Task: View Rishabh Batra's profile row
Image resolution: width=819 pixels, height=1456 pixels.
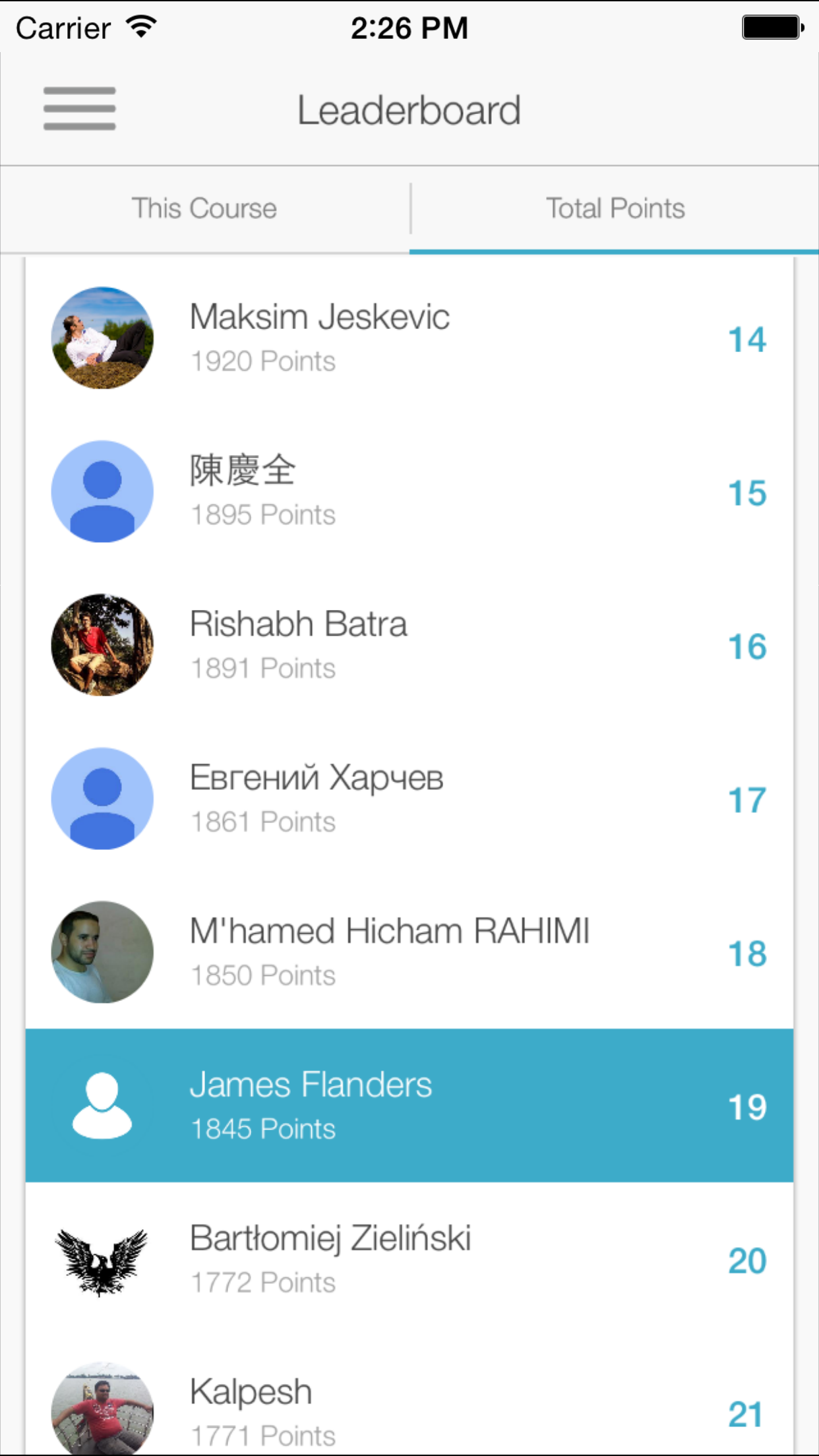Action: pyautogui.click(x=409, y=645)
